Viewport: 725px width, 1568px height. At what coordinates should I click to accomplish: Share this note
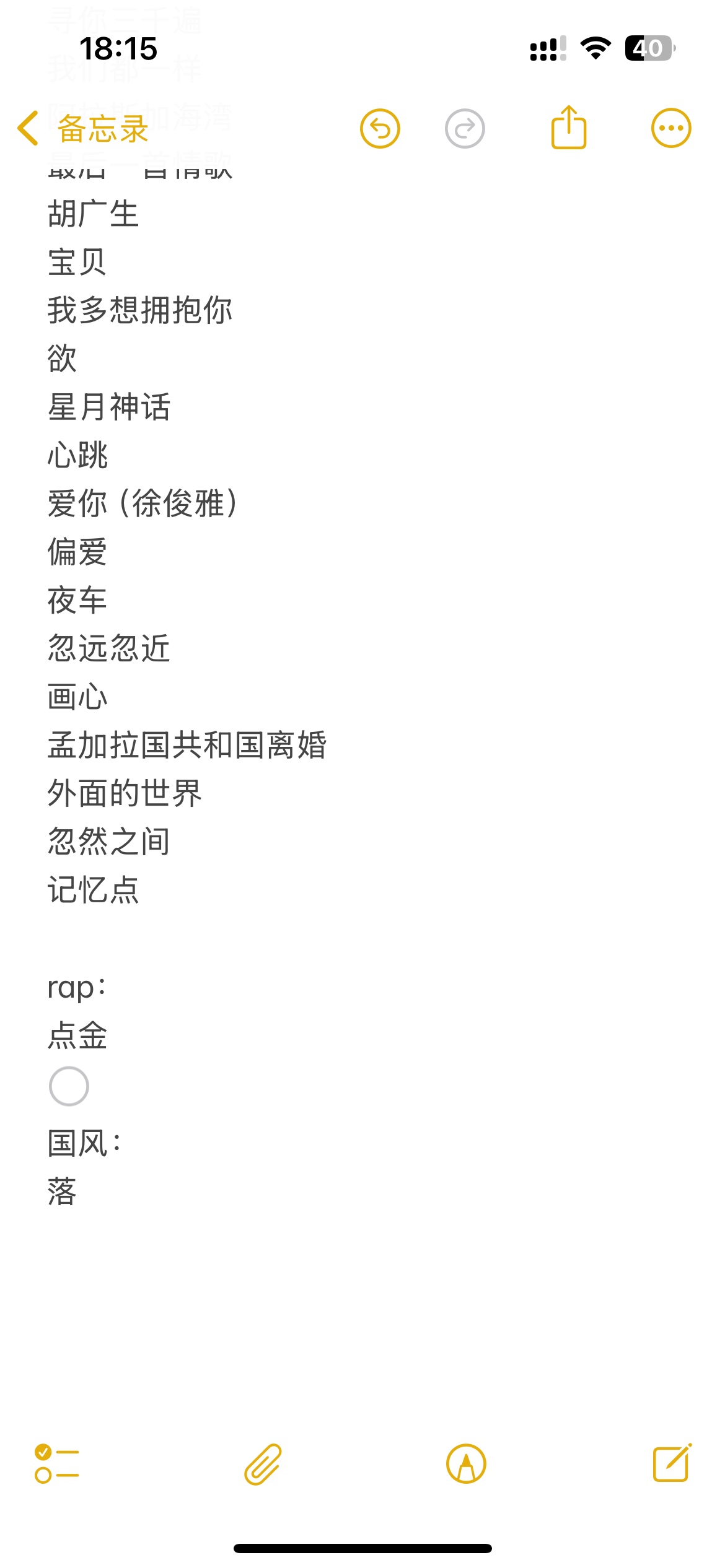(x=568, y=127)
